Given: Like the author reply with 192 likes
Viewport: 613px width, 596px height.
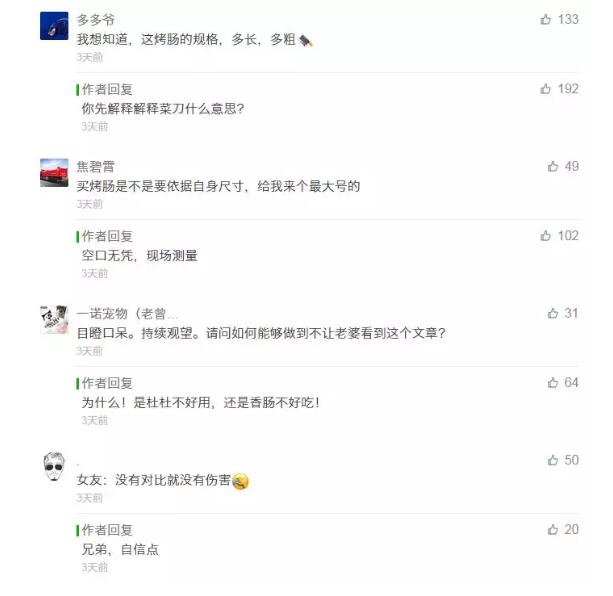Looking at the screenshot, I should pyautogui.click(x=546, y=89).
